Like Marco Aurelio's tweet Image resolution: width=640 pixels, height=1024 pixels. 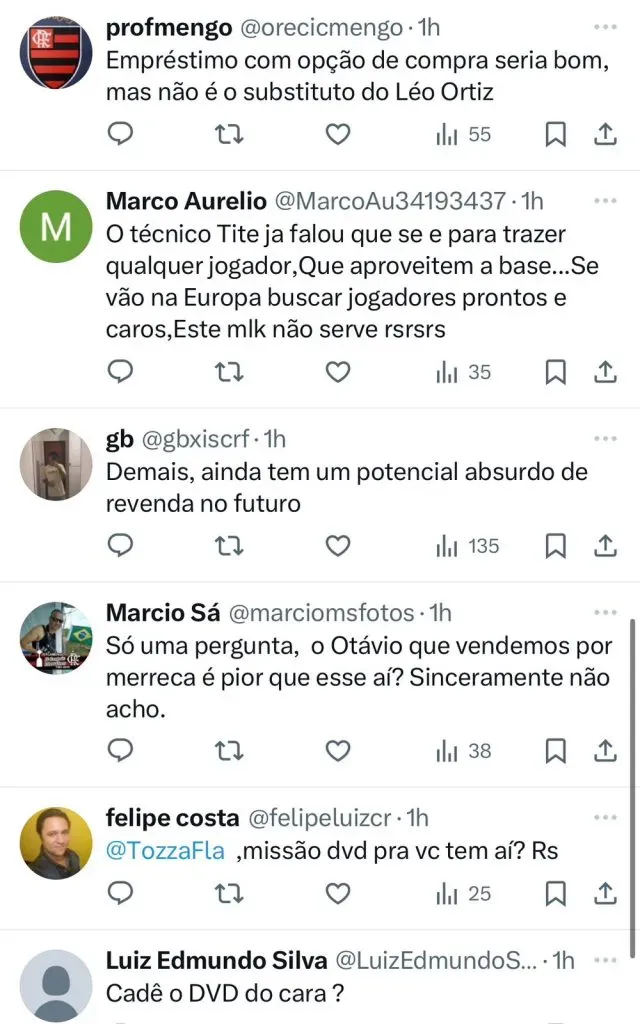pos(339,372)
